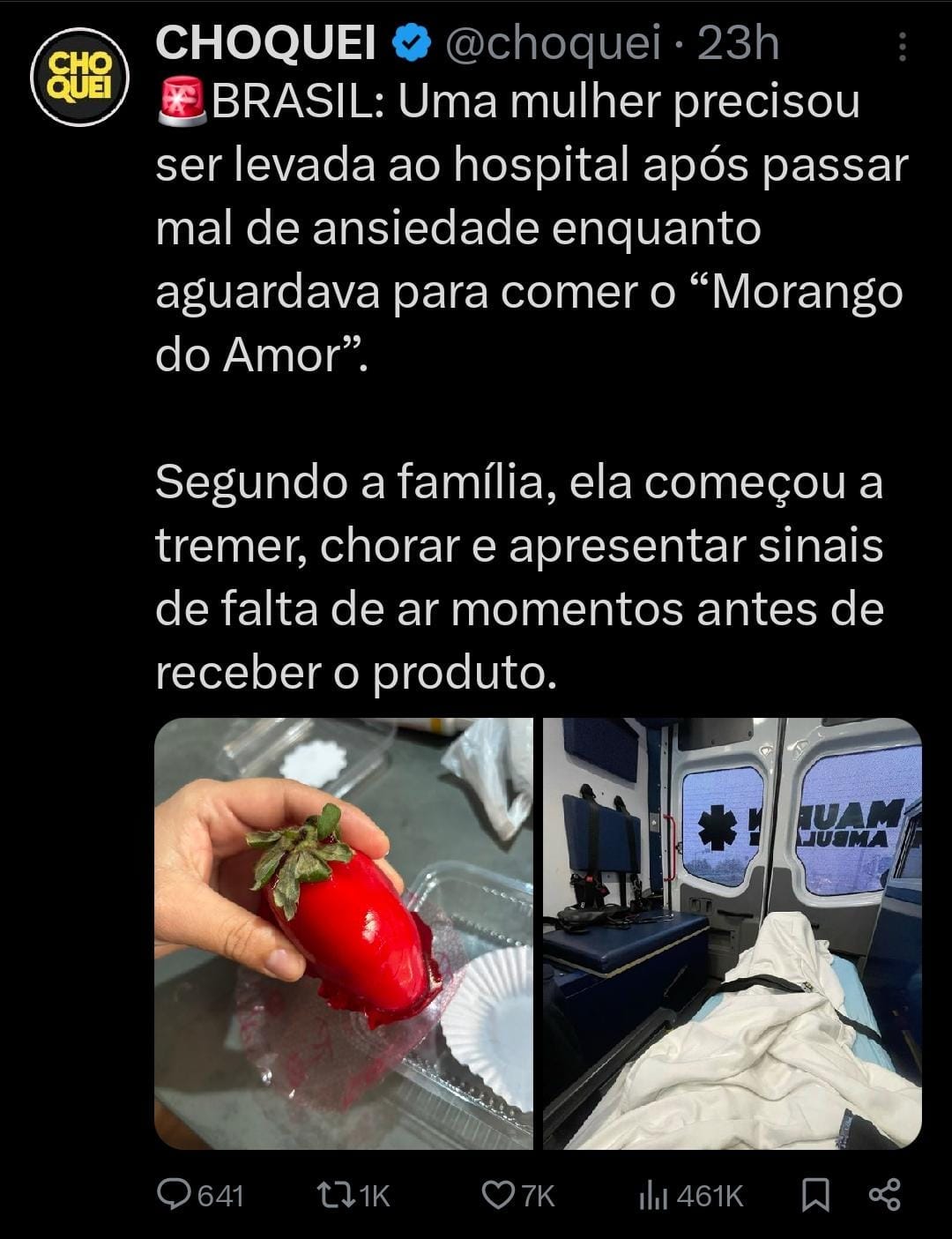Image resolution: width=952 pixels, height=1239 pixels.
Task: Open the CHOQUEI profile avatar
Action: pyautogui.click(x=79, y=77)
